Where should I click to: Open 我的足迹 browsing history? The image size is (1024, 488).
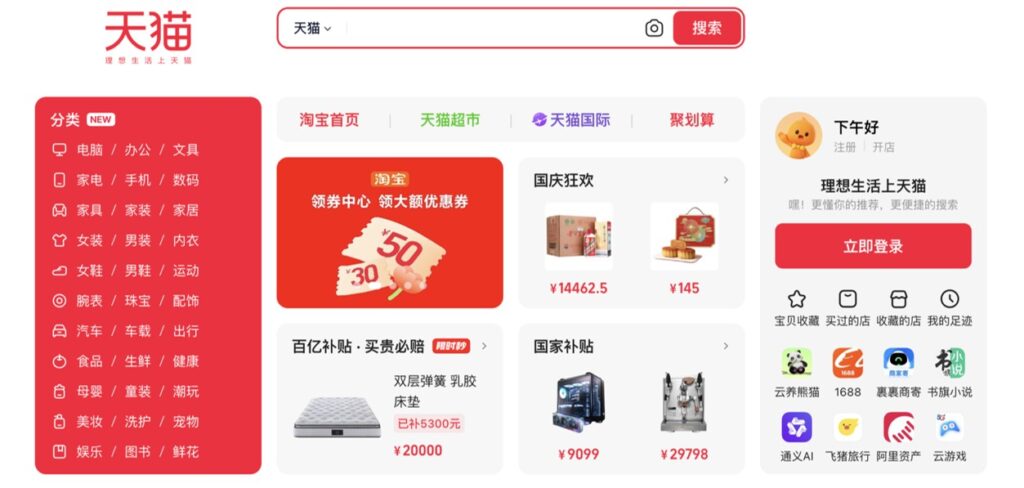(x=949, y=308)
